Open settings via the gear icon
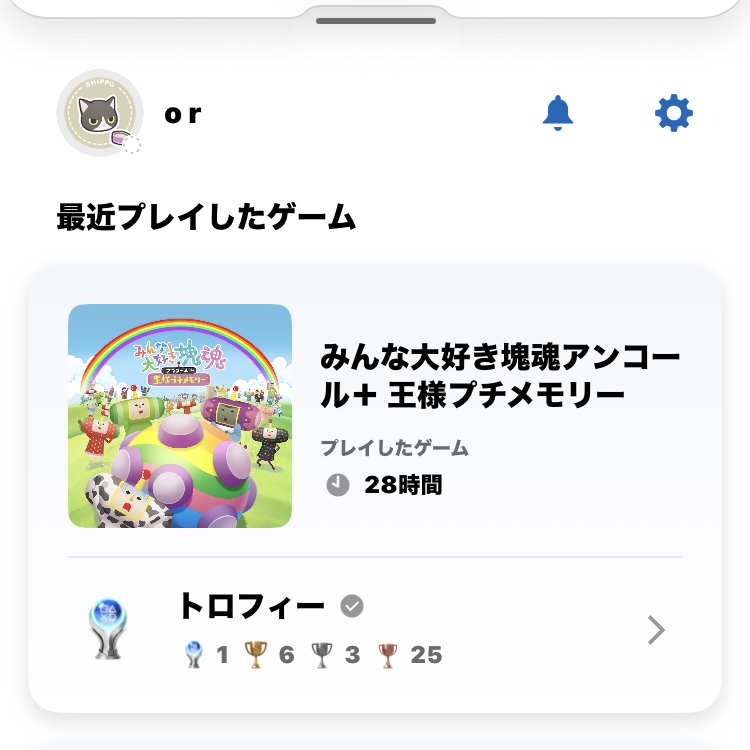750x750 pixels. click(x=674, y=113)
